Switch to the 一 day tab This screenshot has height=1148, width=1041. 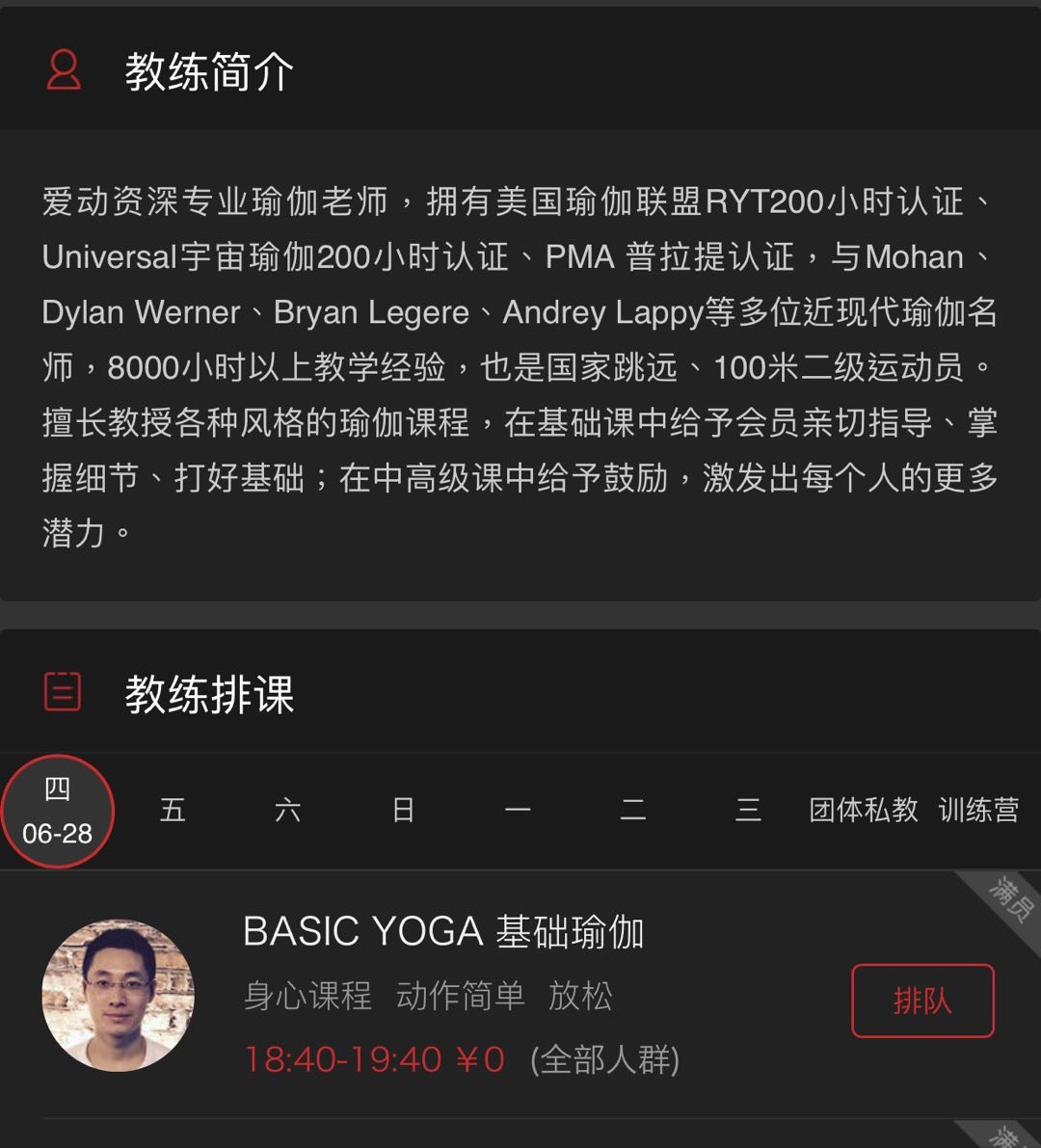pos(518,811)
